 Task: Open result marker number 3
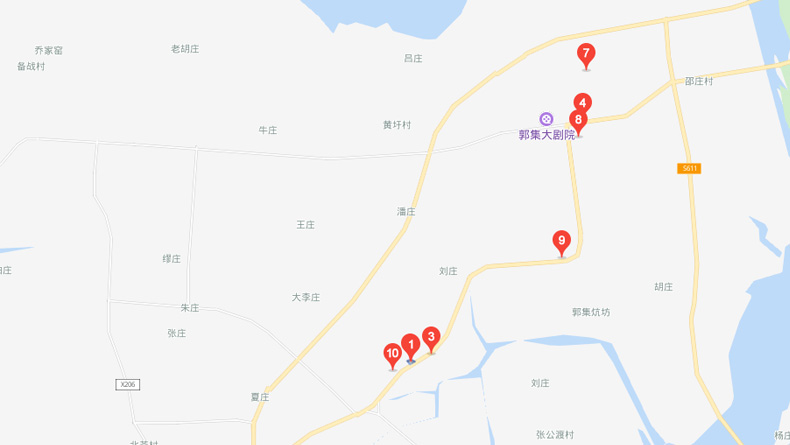[x=431, y=337]
